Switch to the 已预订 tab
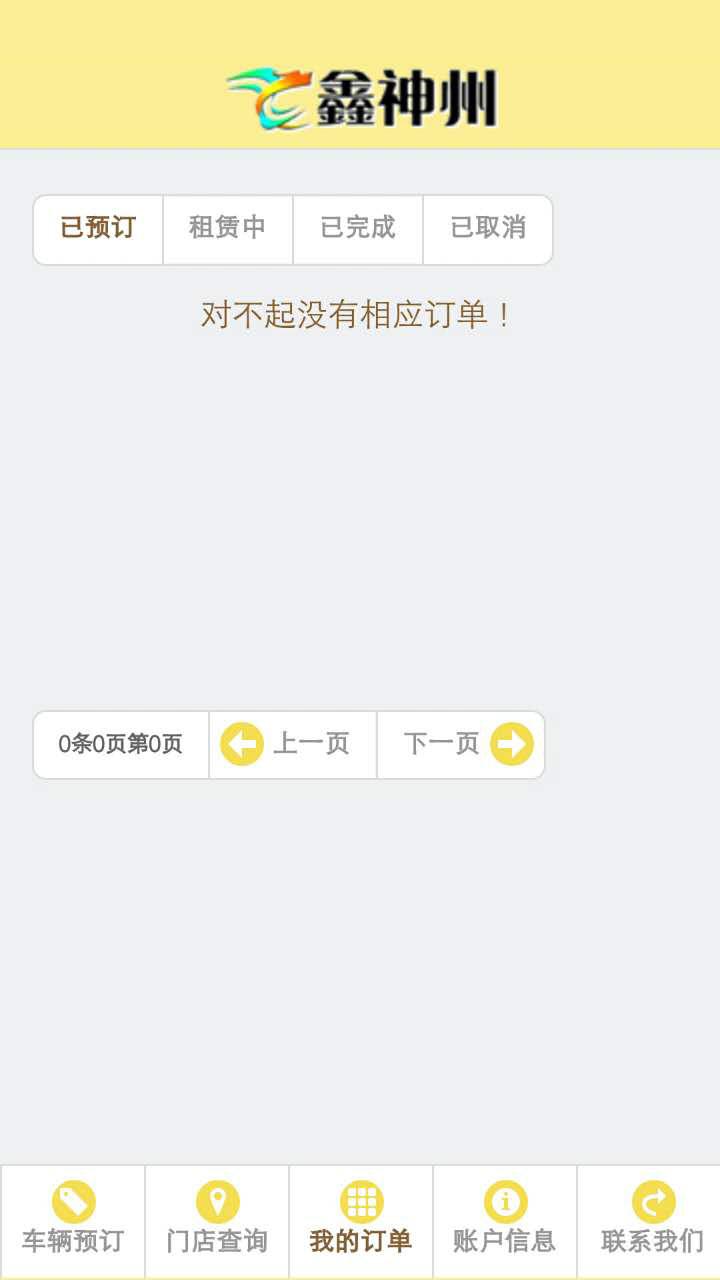The height and width of the screenshot is (1280, 720). (97, 229)
